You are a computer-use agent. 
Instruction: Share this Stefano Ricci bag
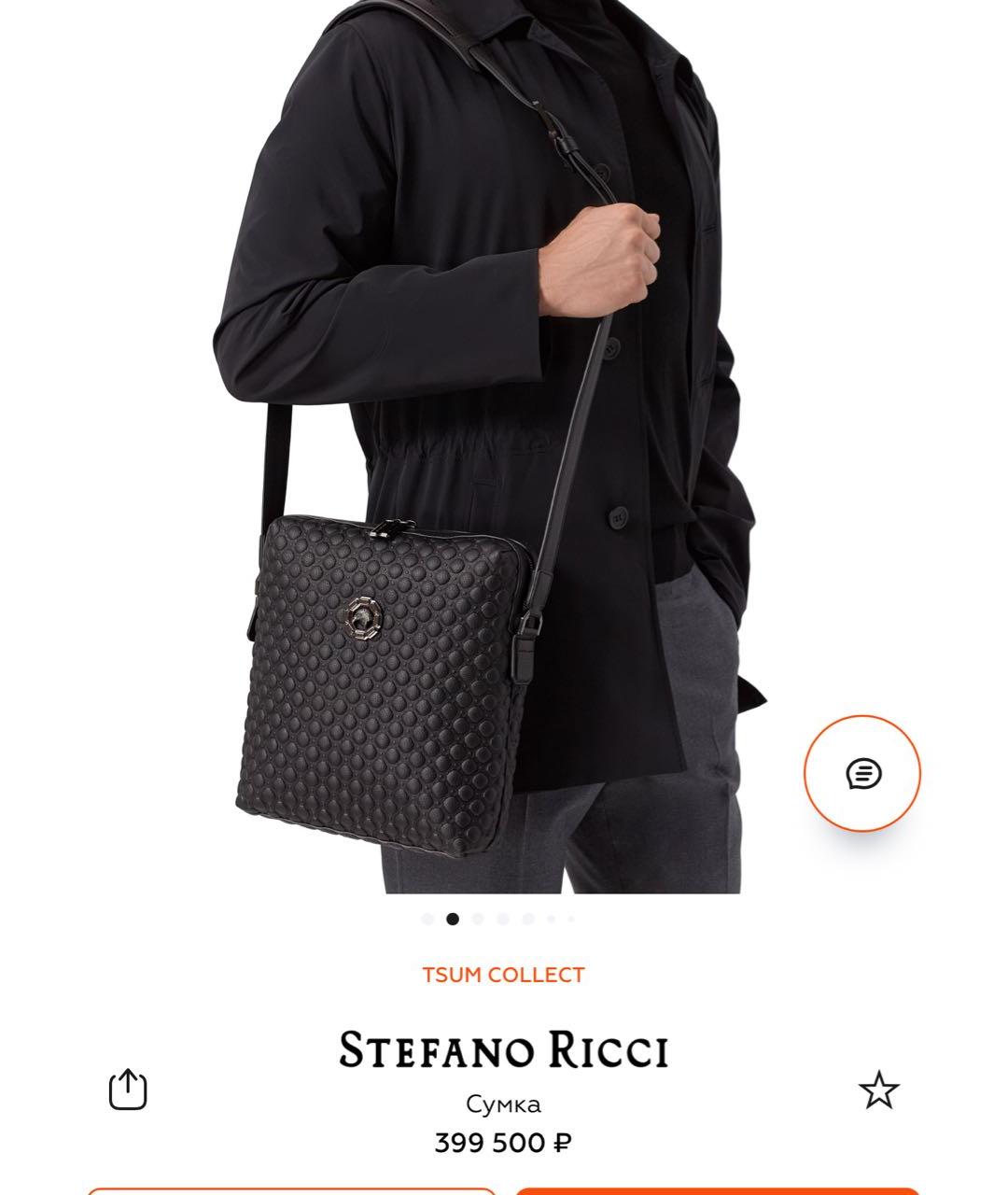(128, 1089)
